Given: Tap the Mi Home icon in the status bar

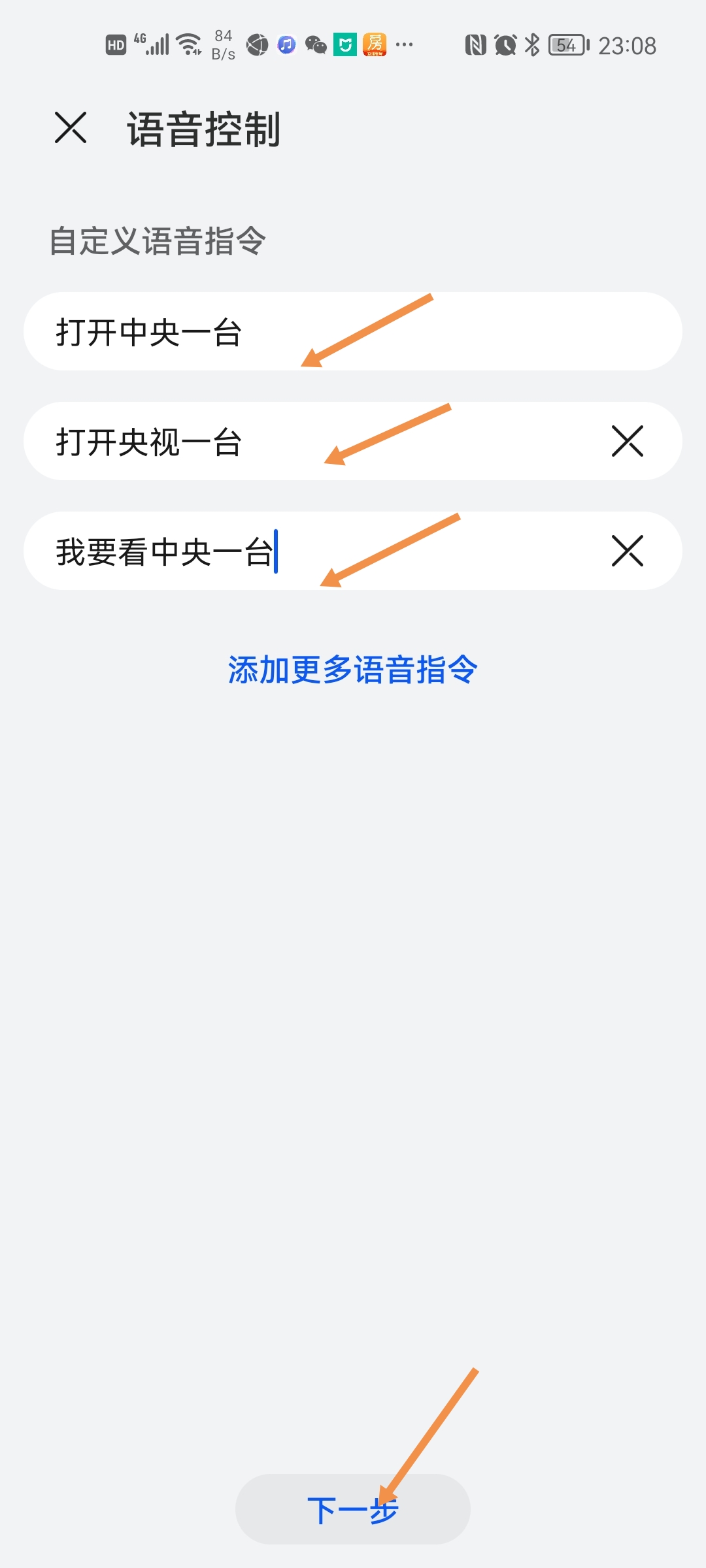Looking at the screenshot, I should (345, 44).
